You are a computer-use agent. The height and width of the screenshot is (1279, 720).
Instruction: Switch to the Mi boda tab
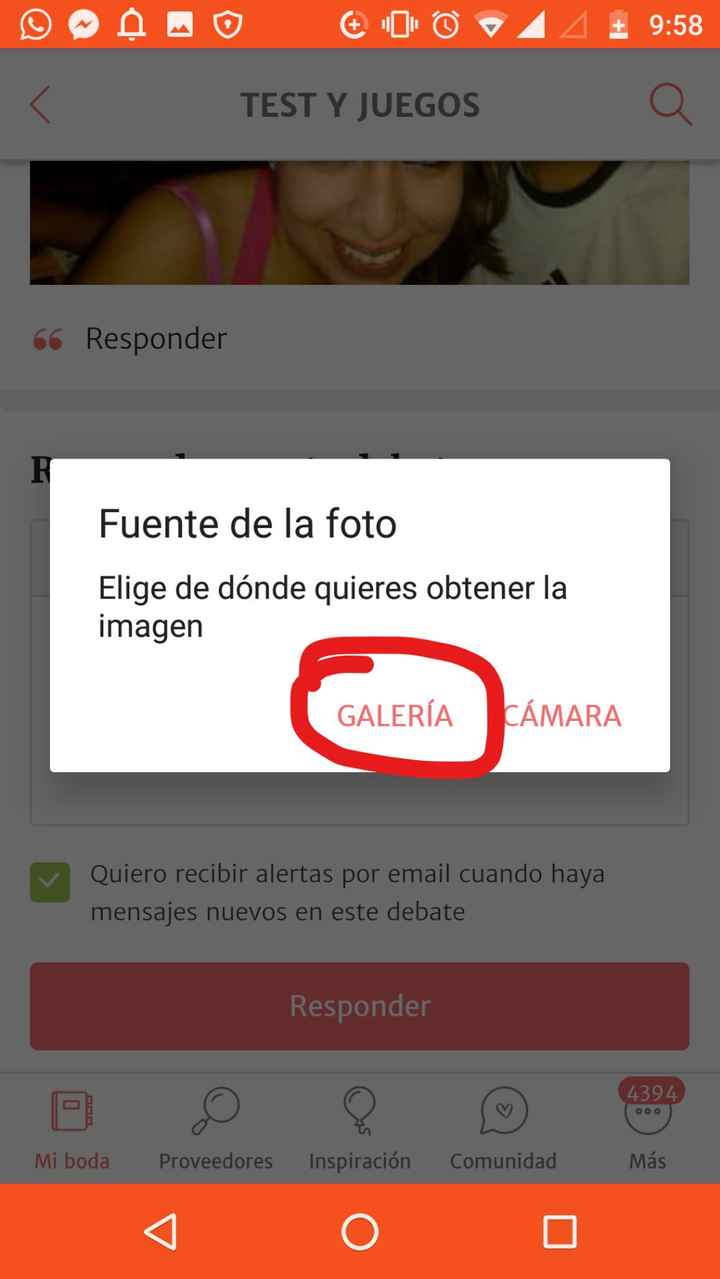(x=72, y=1130)
